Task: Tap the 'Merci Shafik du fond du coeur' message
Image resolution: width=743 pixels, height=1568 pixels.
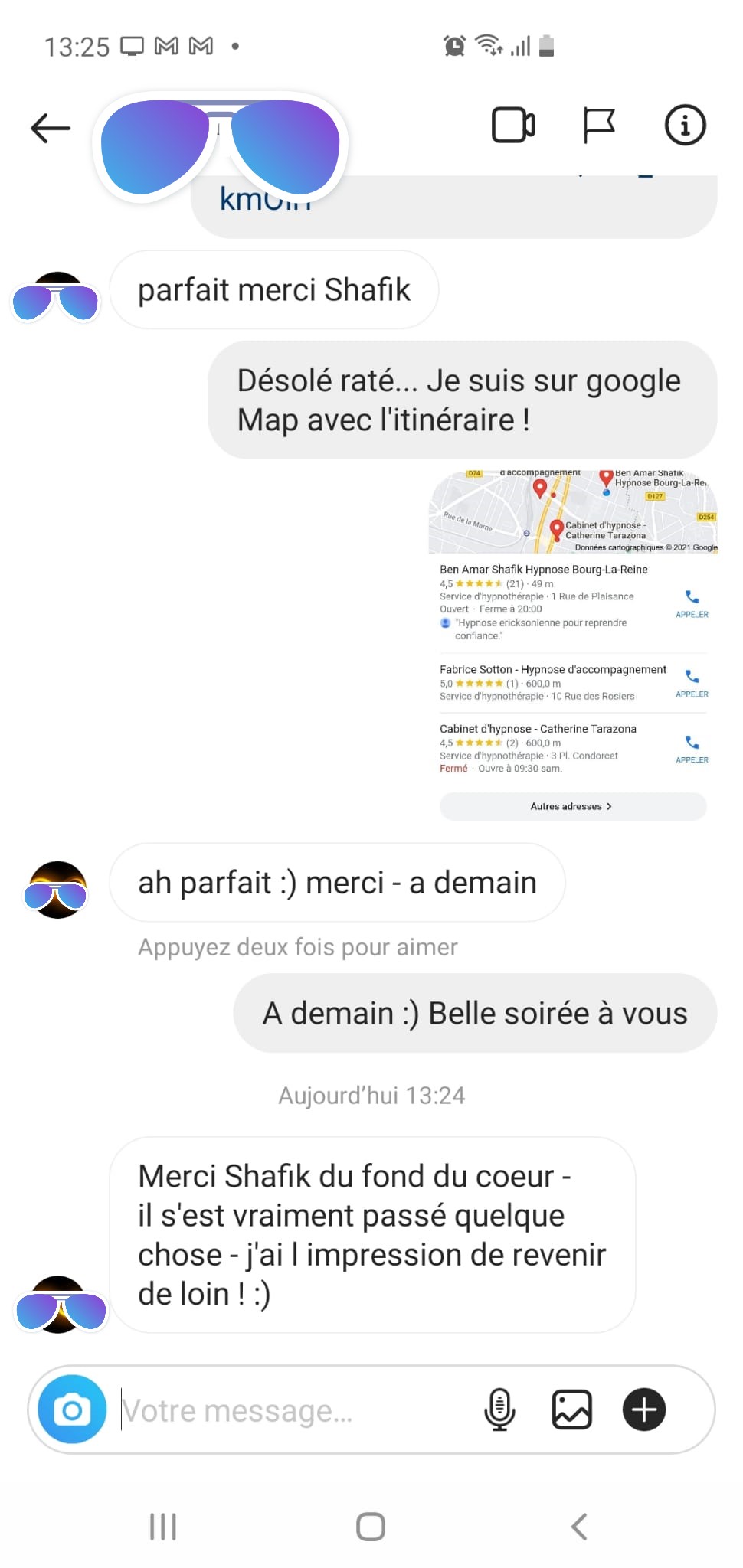Action: point(371,1234)
